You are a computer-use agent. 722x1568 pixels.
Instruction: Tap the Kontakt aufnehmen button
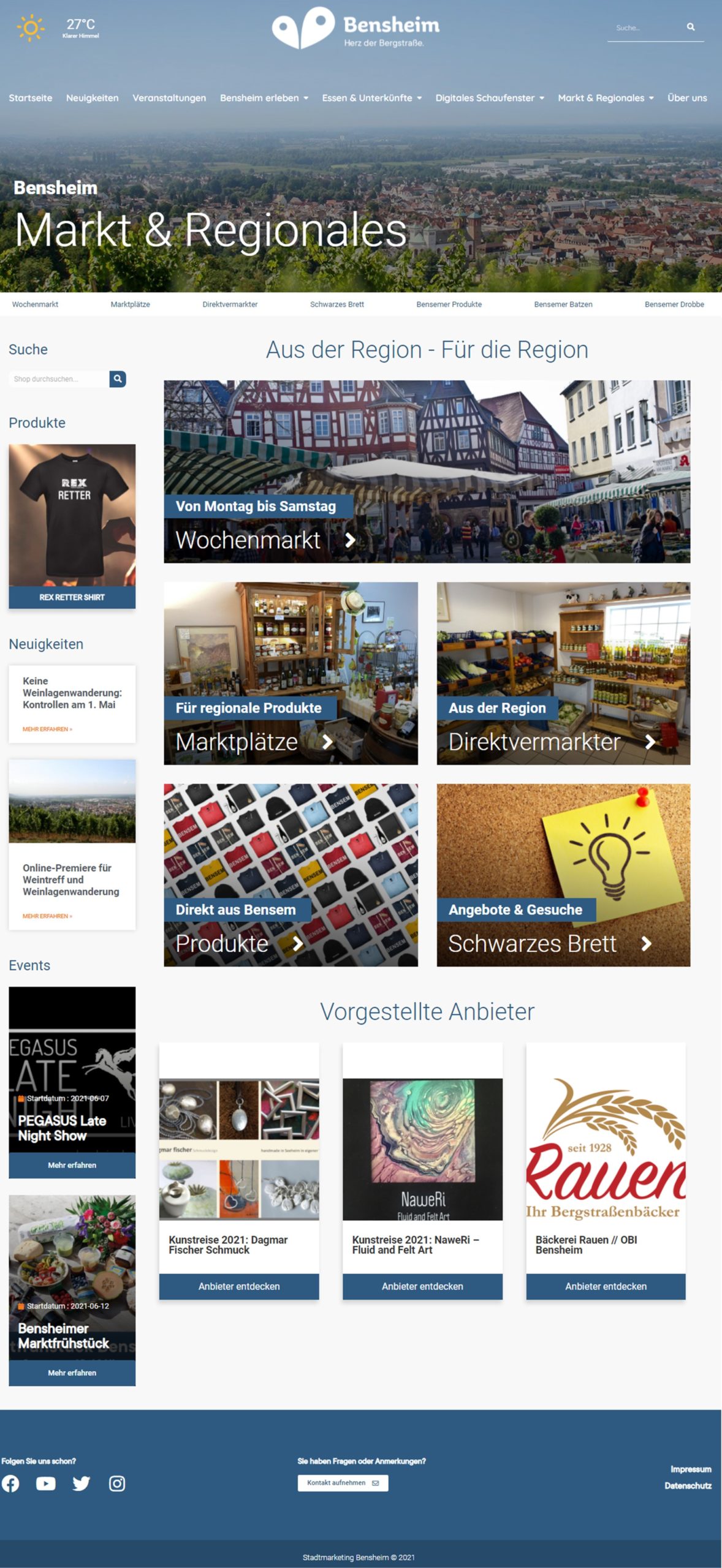click(x=343, y=1483)
